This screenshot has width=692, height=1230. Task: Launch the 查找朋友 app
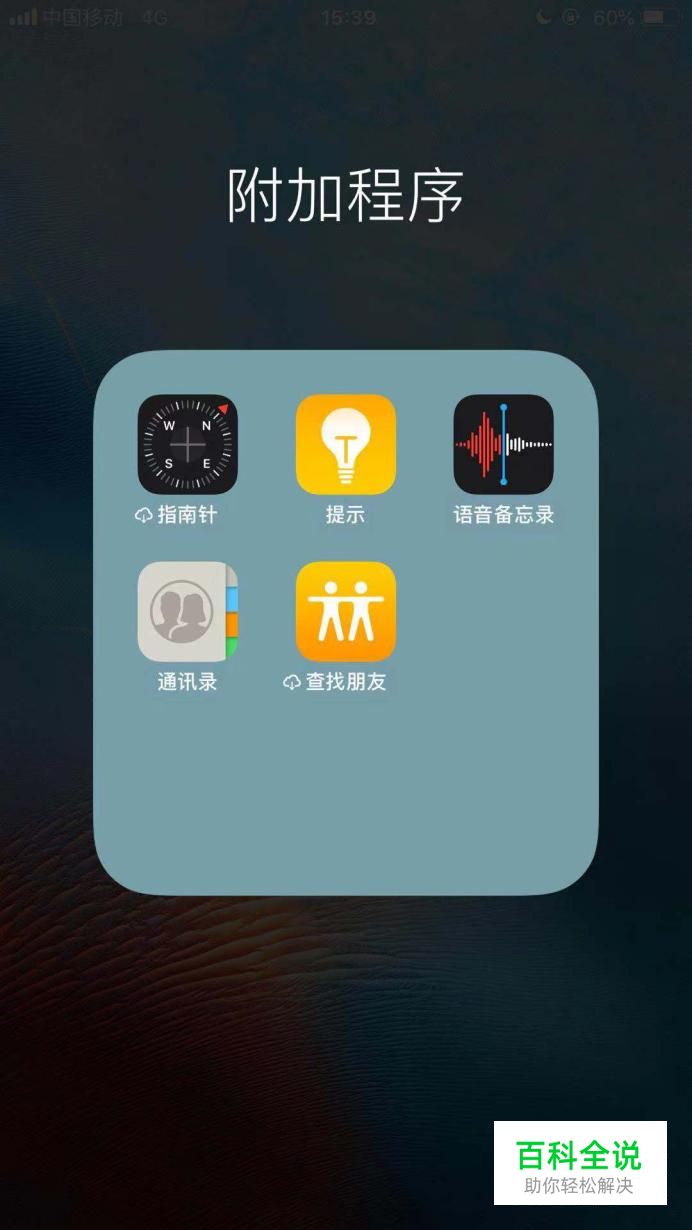(x=345, y=612)
